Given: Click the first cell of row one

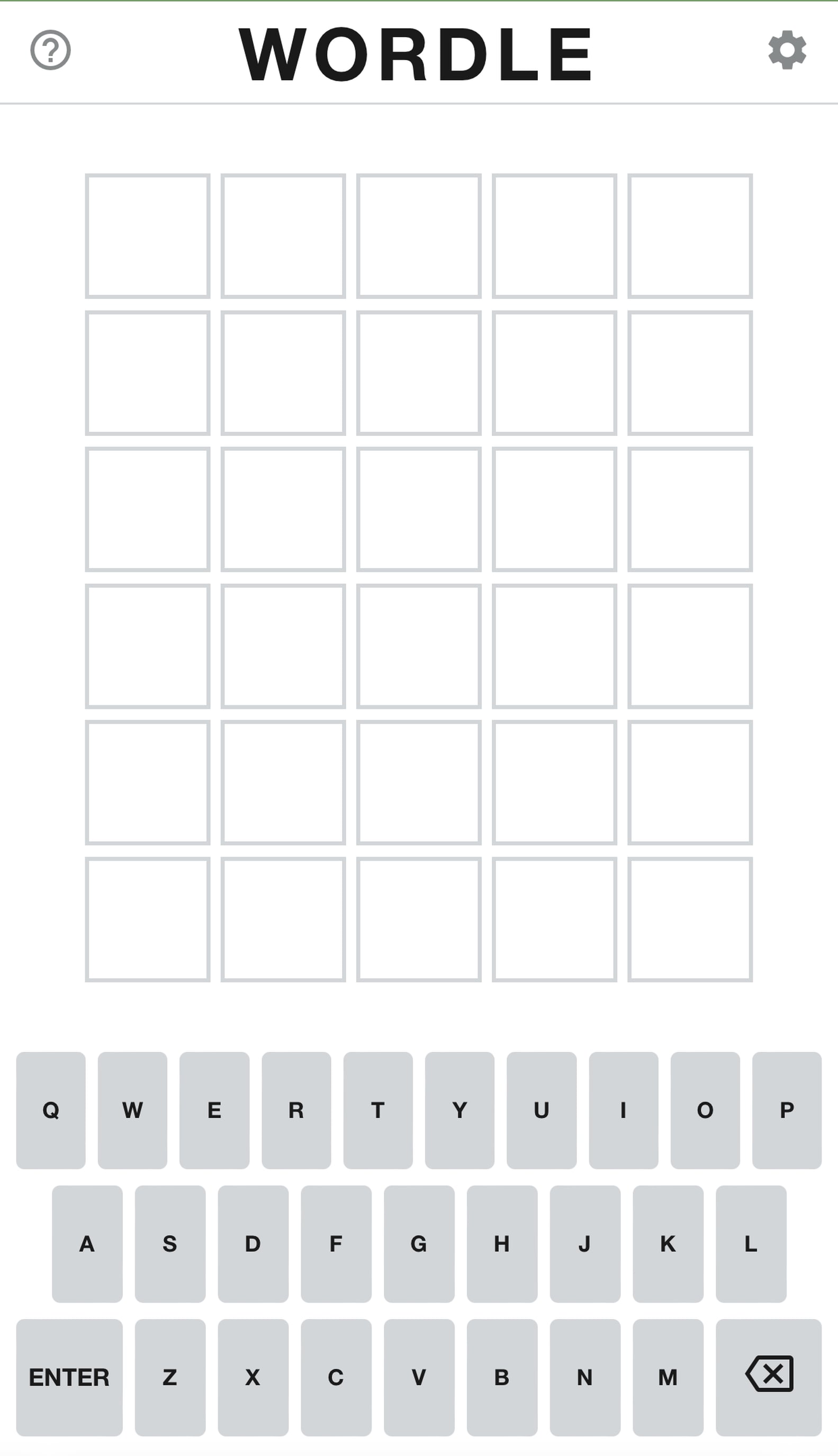Looking at the screenshot, I should point(148,236).
